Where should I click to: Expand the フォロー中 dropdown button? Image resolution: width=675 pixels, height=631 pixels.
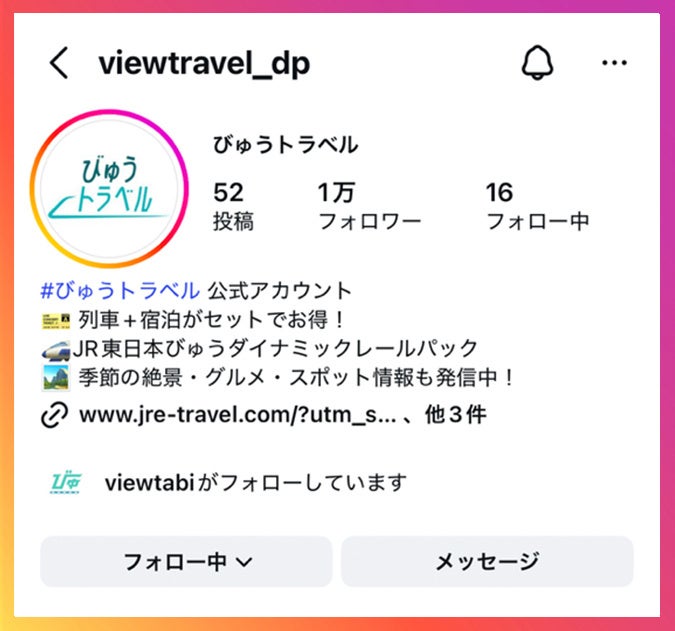[x=186, y=562]
